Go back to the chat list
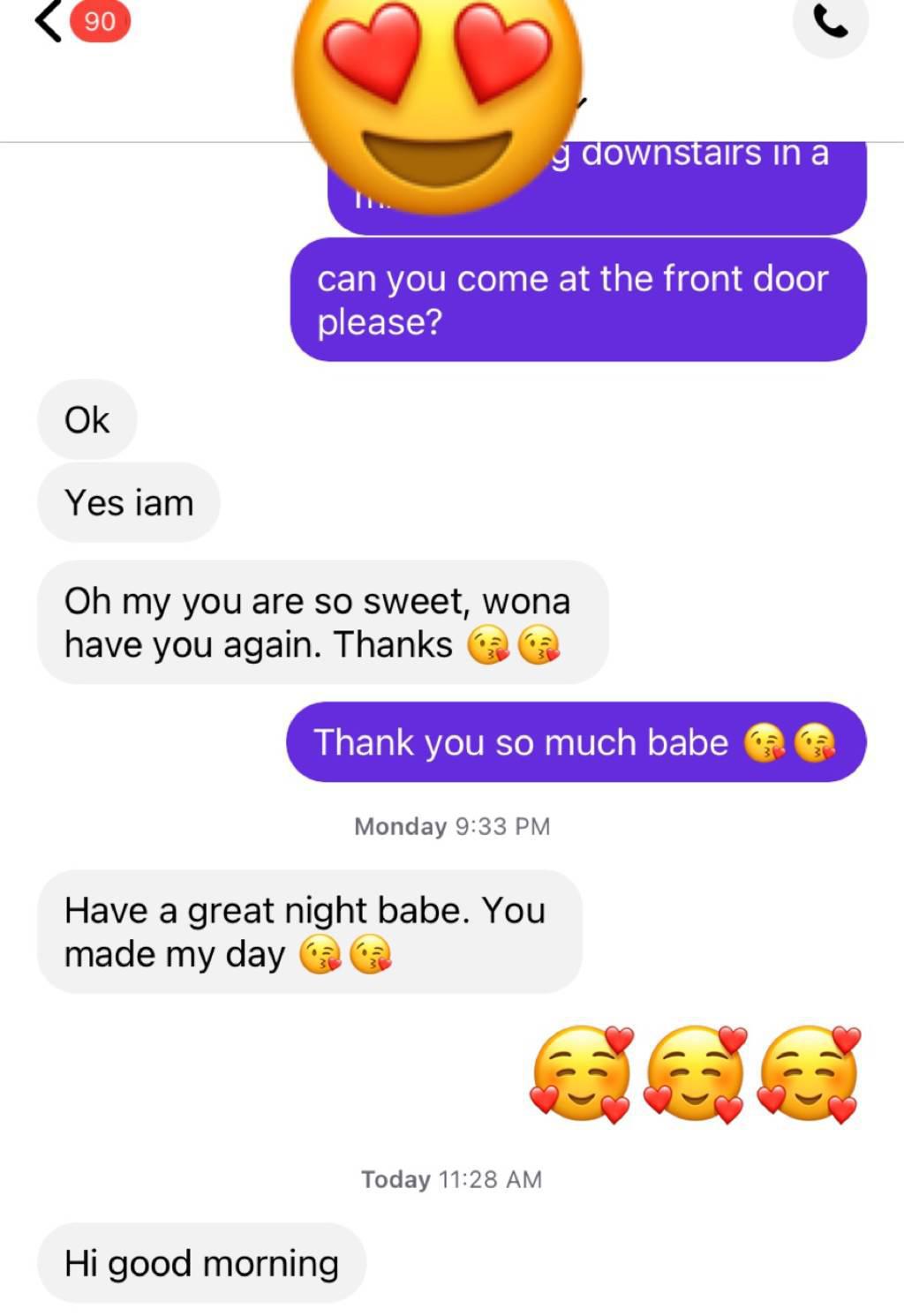 [49, 21]
